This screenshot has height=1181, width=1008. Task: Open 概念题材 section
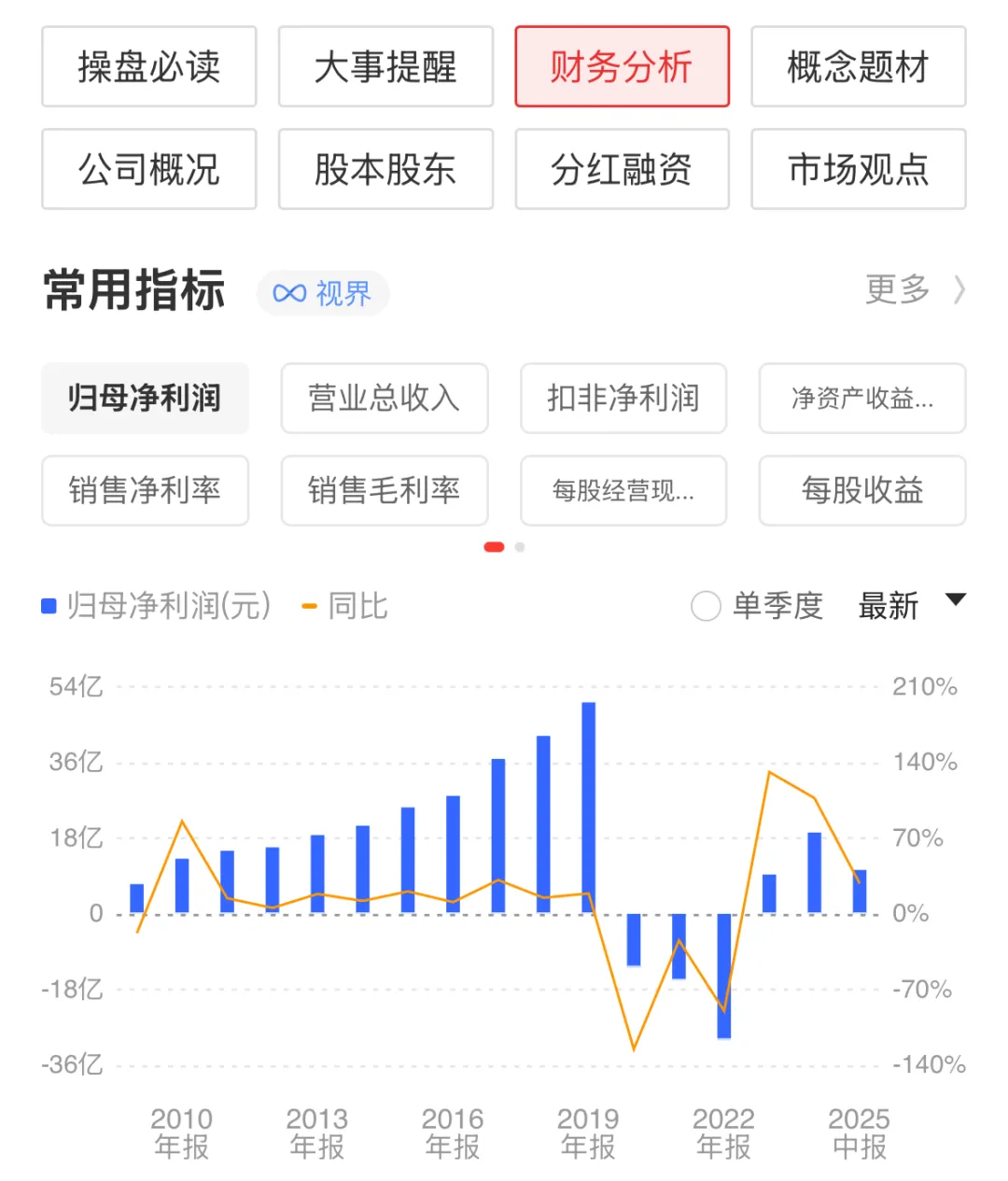(858, 67)
